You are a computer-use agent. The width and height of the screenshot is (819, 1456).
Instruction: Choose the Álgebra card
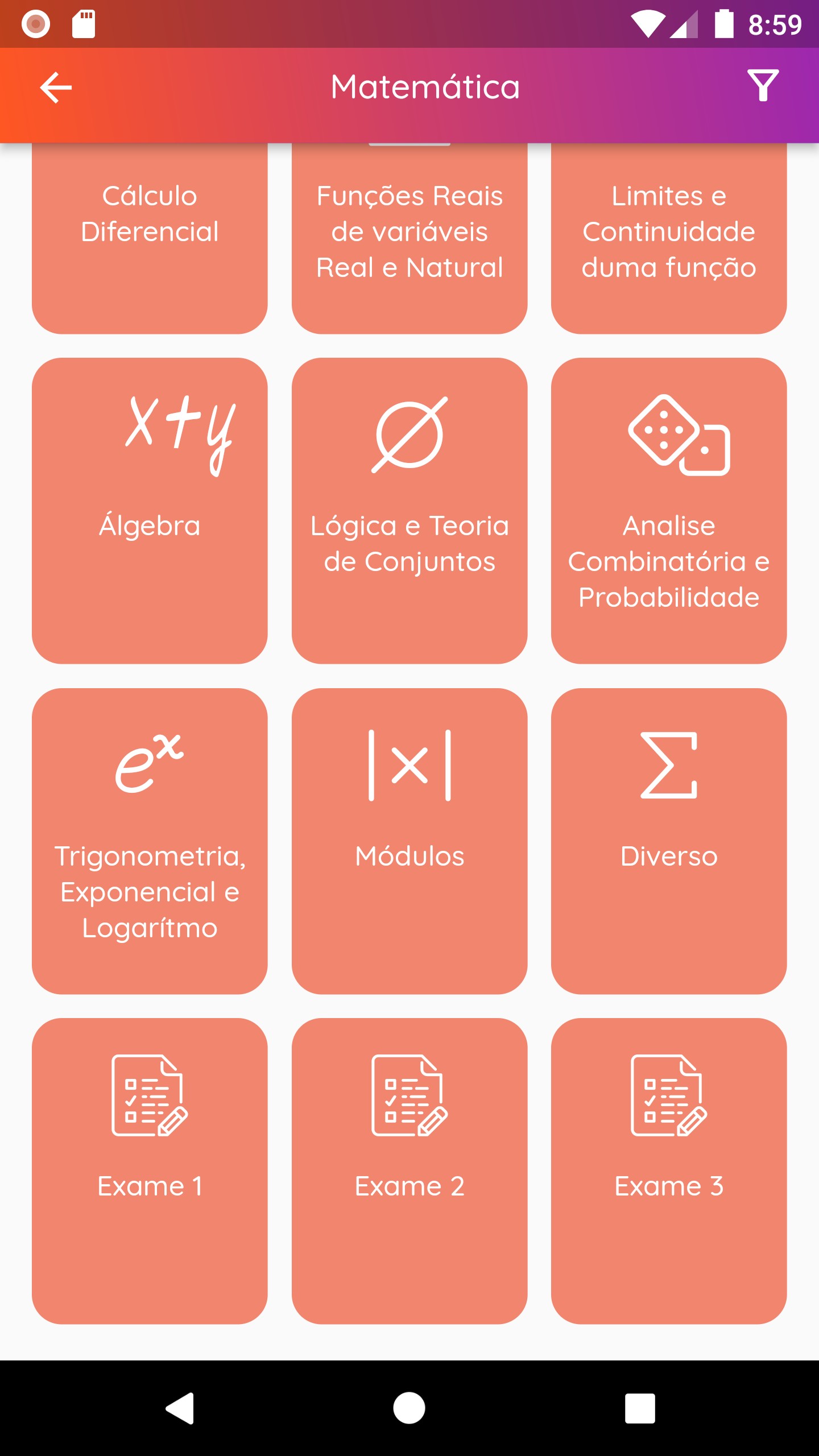click(x=150, y=510)
